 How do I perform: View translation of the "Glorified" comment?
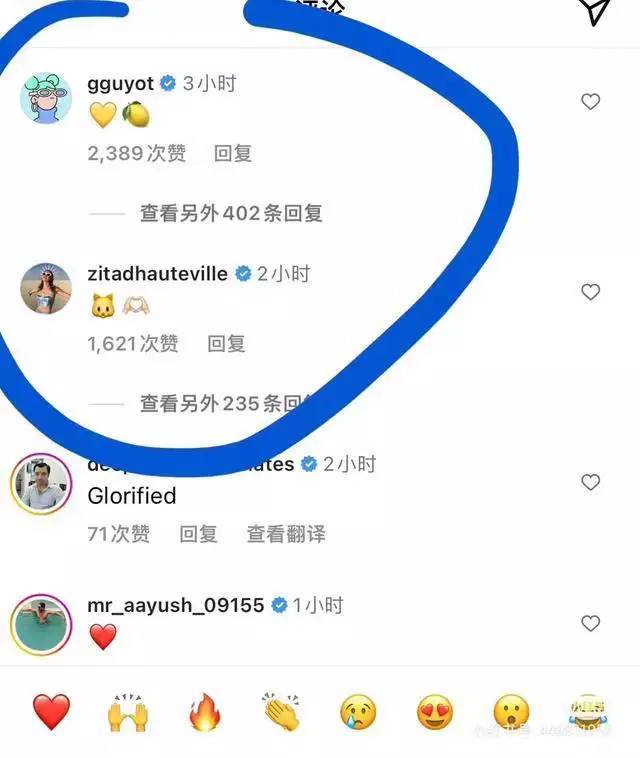(x=286, y=534)
